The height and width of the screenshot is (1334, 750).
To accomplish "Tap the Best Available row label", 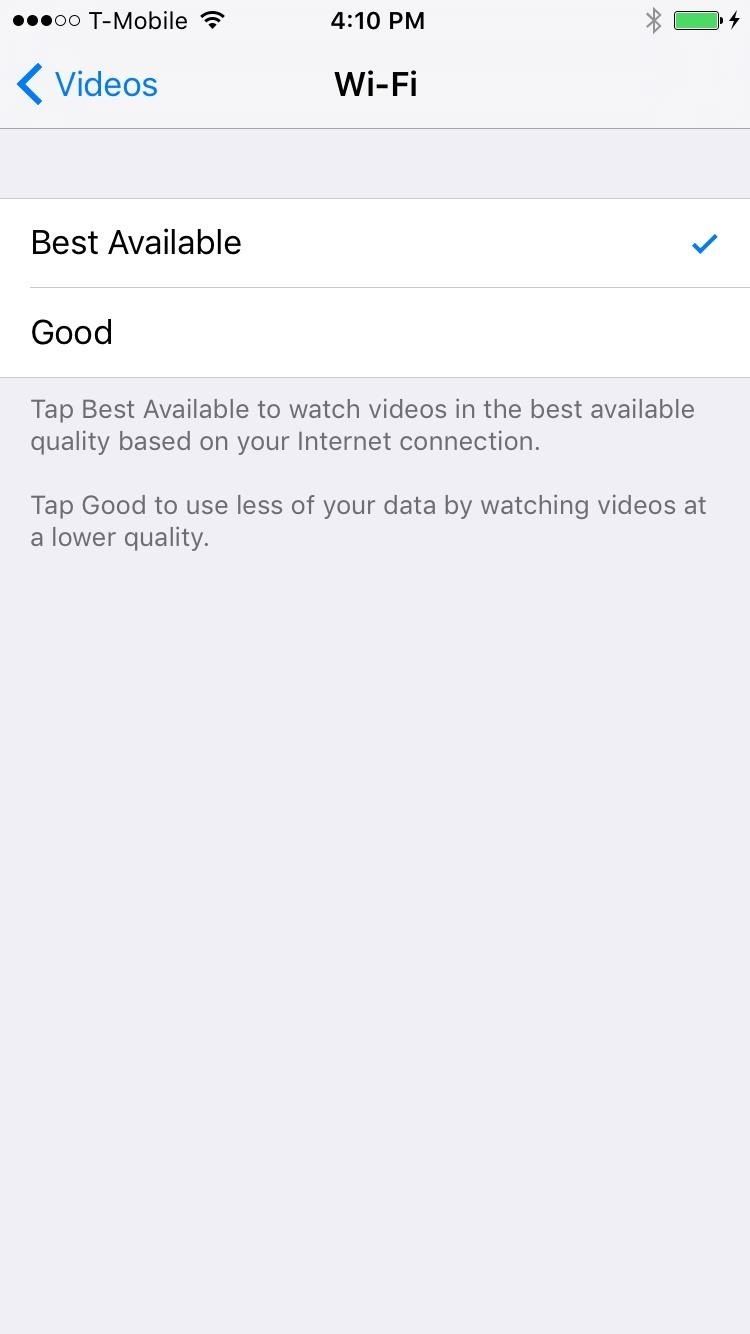I will [x=136, y=243].
